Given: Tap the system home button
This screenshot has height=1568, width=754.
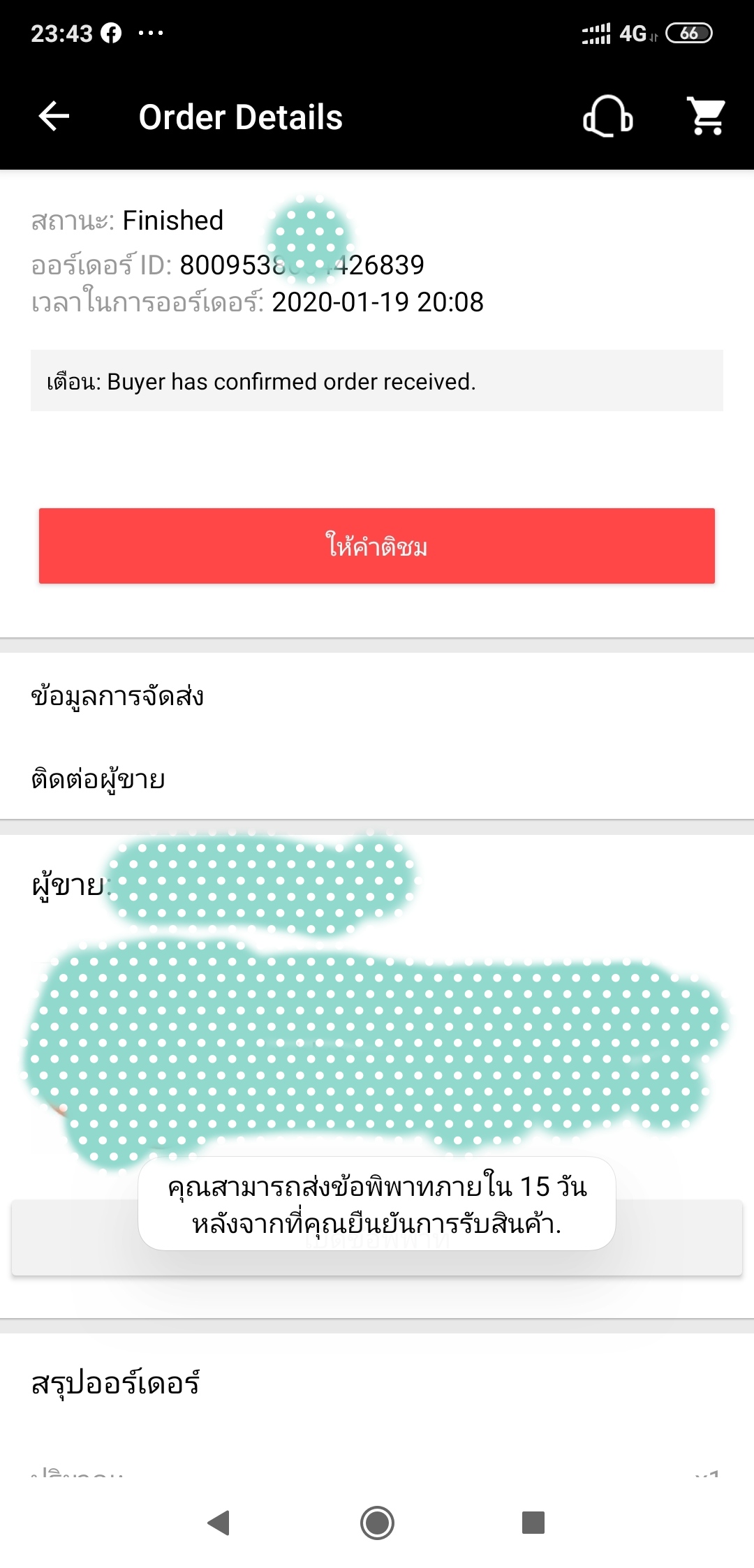Looking at the screenshot, I should coord(377,1522).
